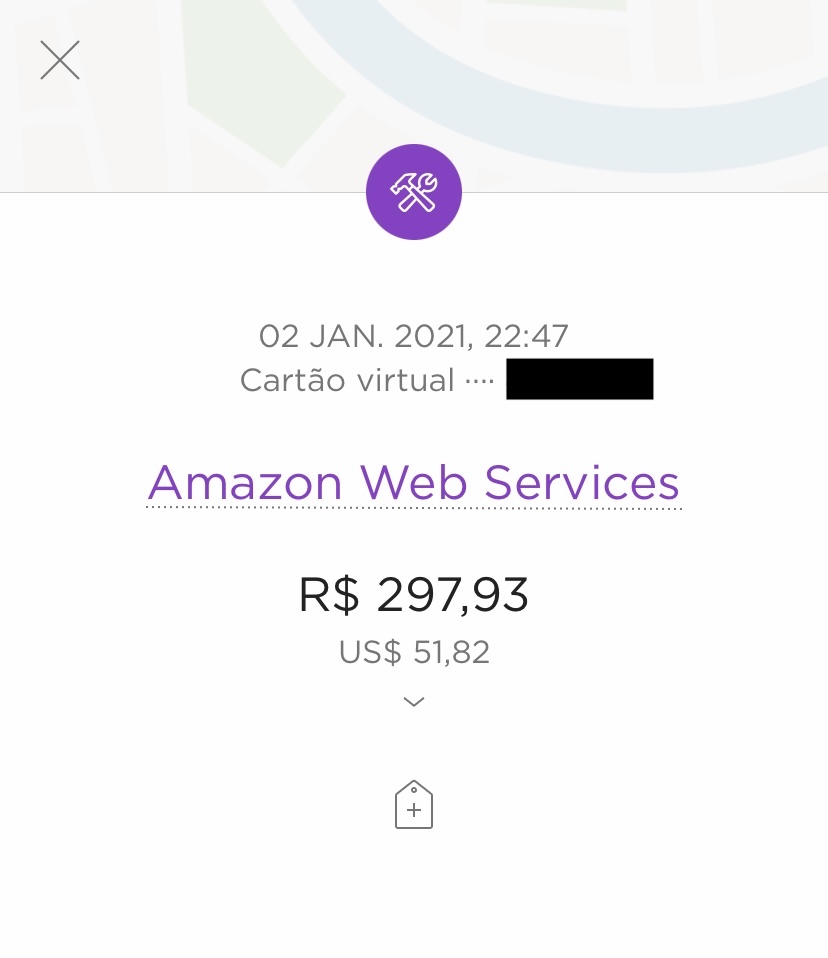Expand the currency conversion details chevron

(x=414, y=702)
